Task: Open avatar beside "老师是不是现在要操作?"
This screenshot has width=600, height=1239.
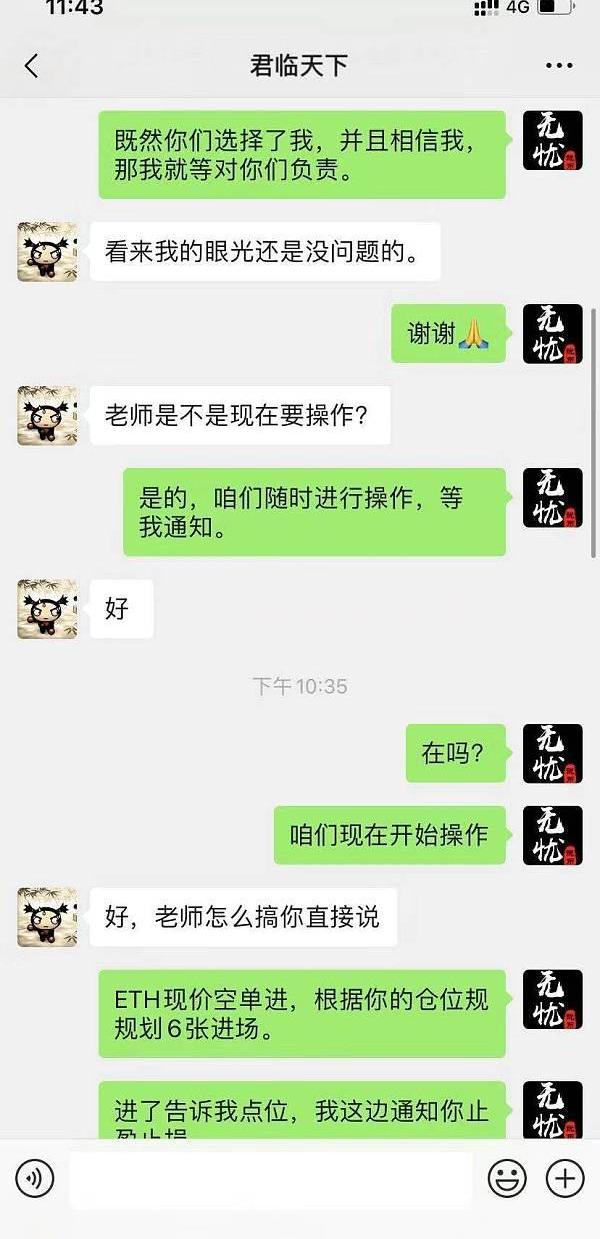Action: (47, 415)
